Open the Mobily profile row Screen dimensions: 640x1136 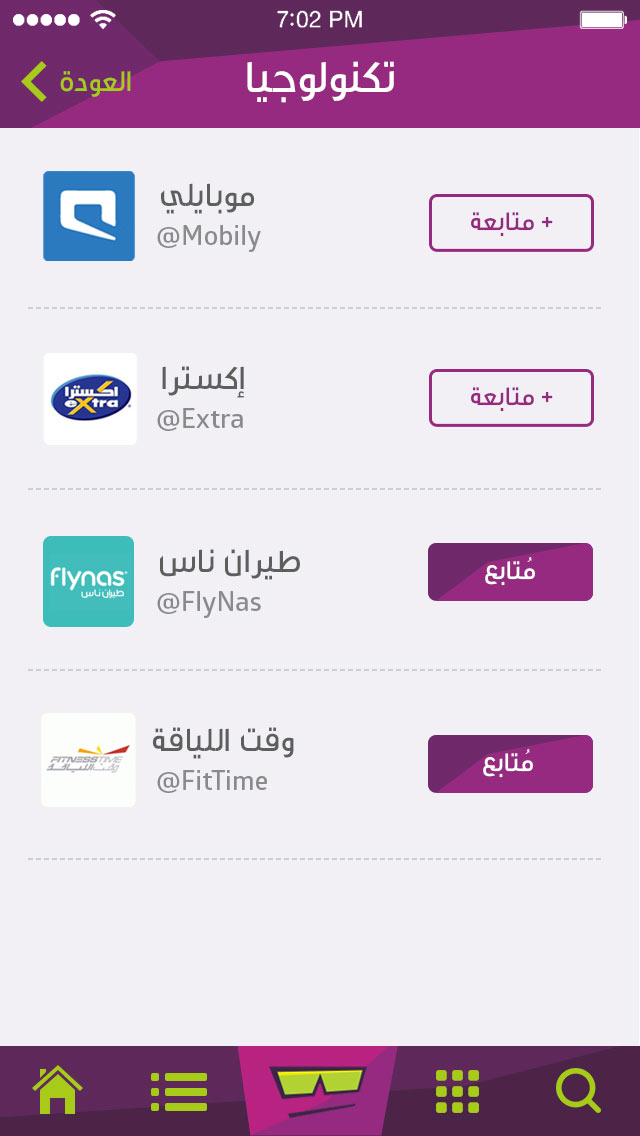pyautogui.click(x=315, y=217)
